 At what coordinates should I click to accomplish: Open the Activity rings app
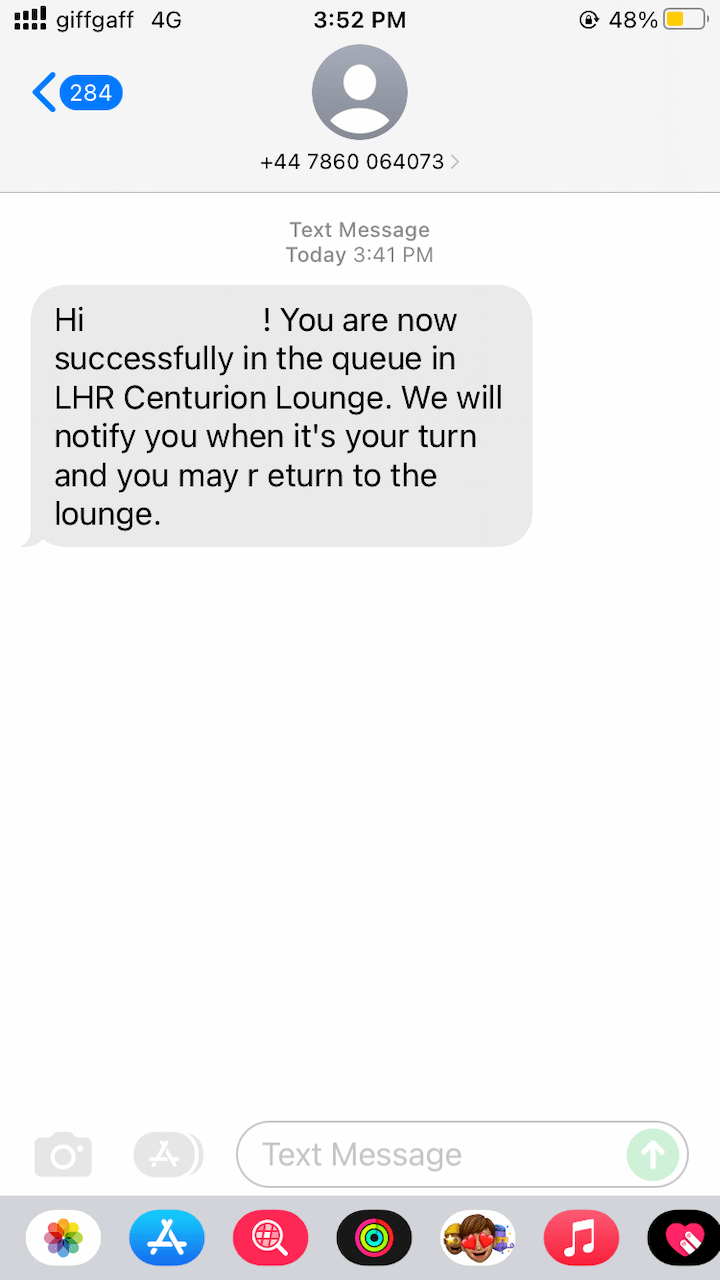pyautogui.click(x=374, y=1238)
